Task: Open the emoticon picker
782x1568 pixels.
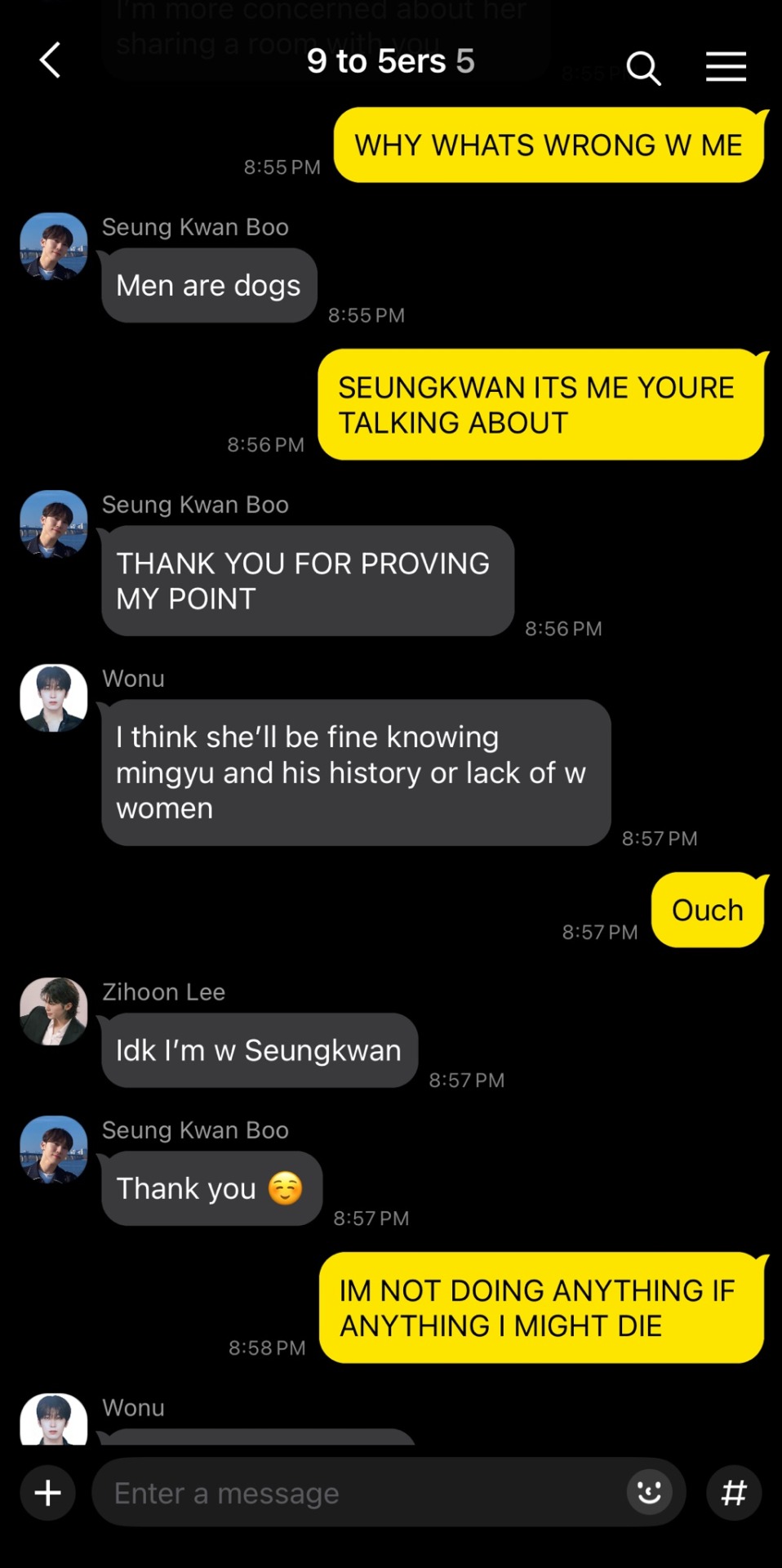Action: 649,1492
